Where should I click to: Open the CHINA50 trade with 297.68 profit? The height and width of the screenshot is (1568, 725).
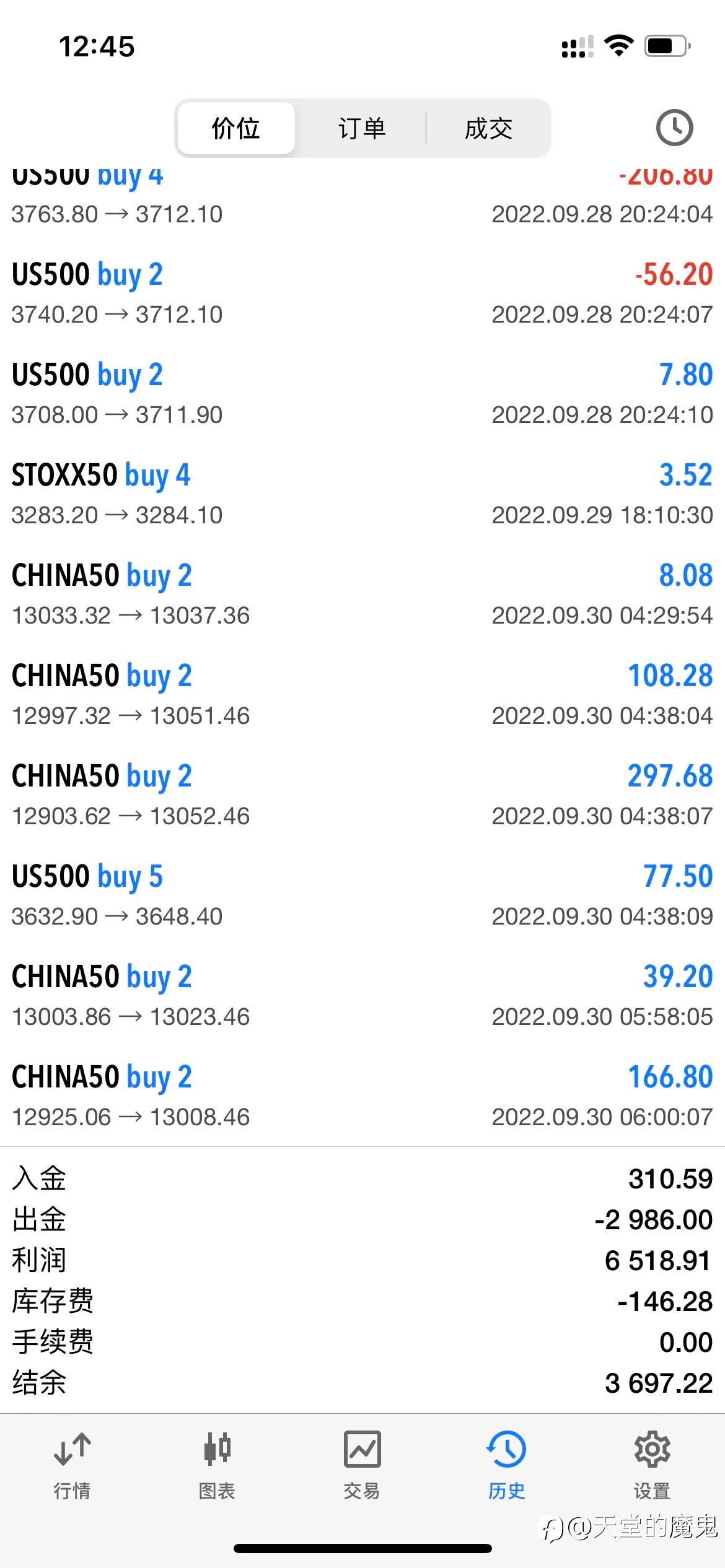362,795
